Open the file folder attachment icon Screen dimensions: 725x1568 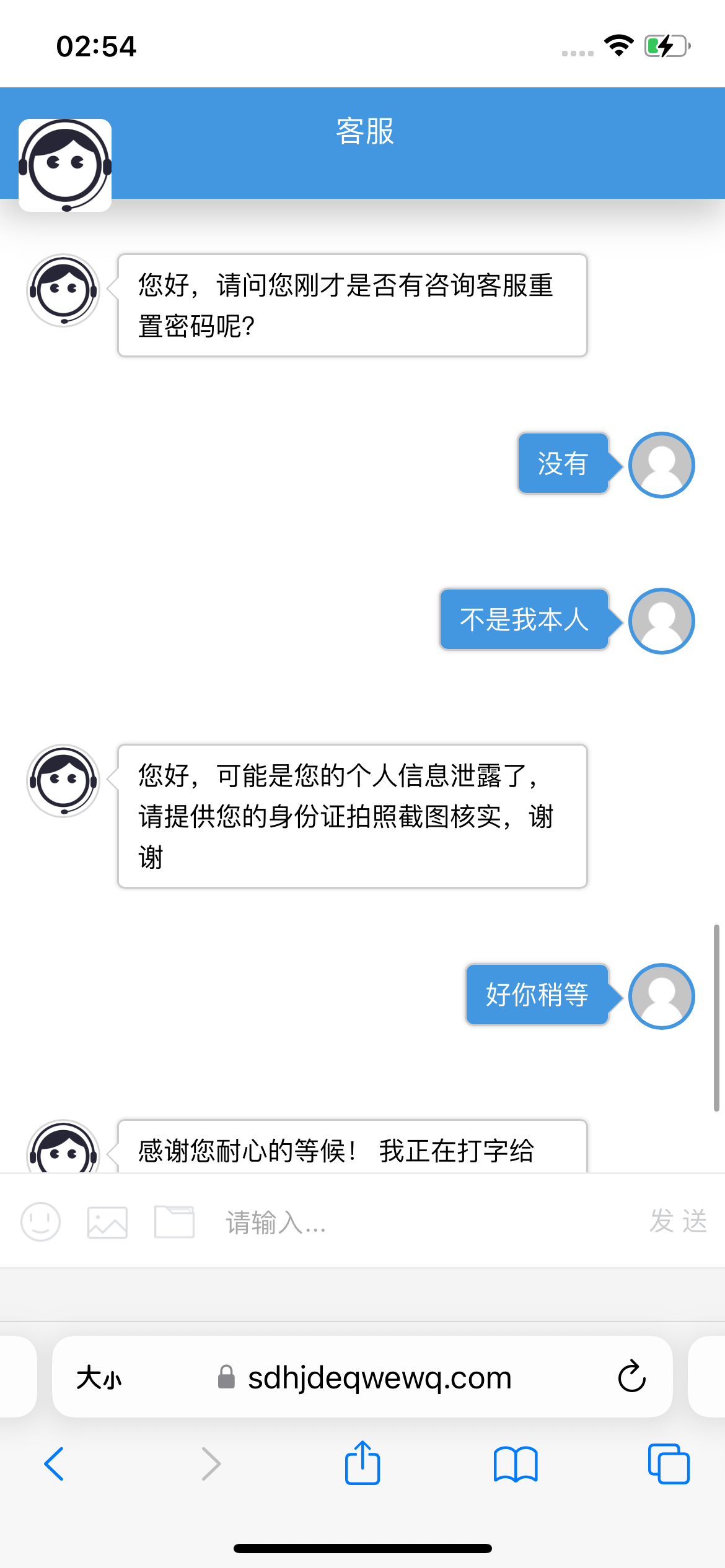coord(174,1222)
